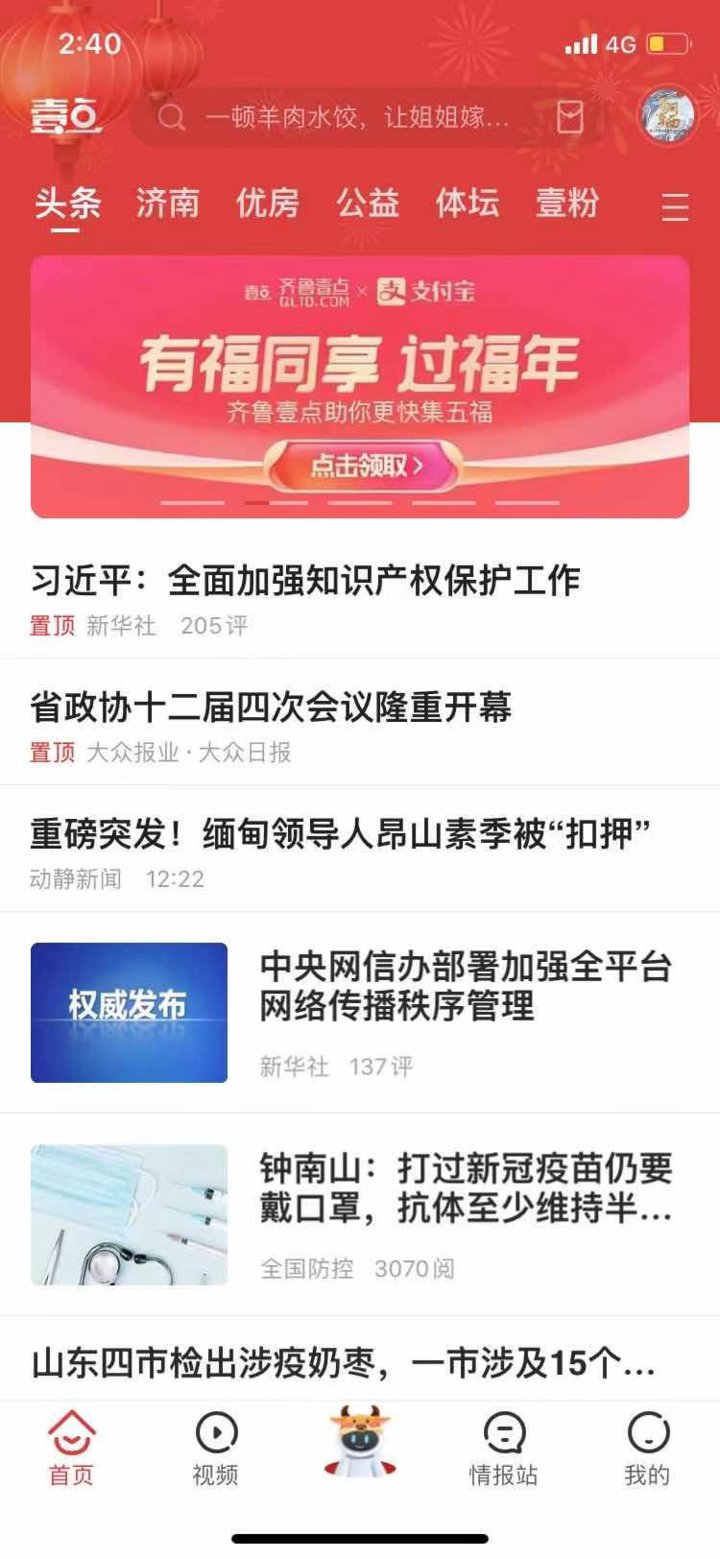Image resolution: width=720 pixels, height=1559 pixels.
Task: Switch to the 济南 tab
Action: coord(168,203)
